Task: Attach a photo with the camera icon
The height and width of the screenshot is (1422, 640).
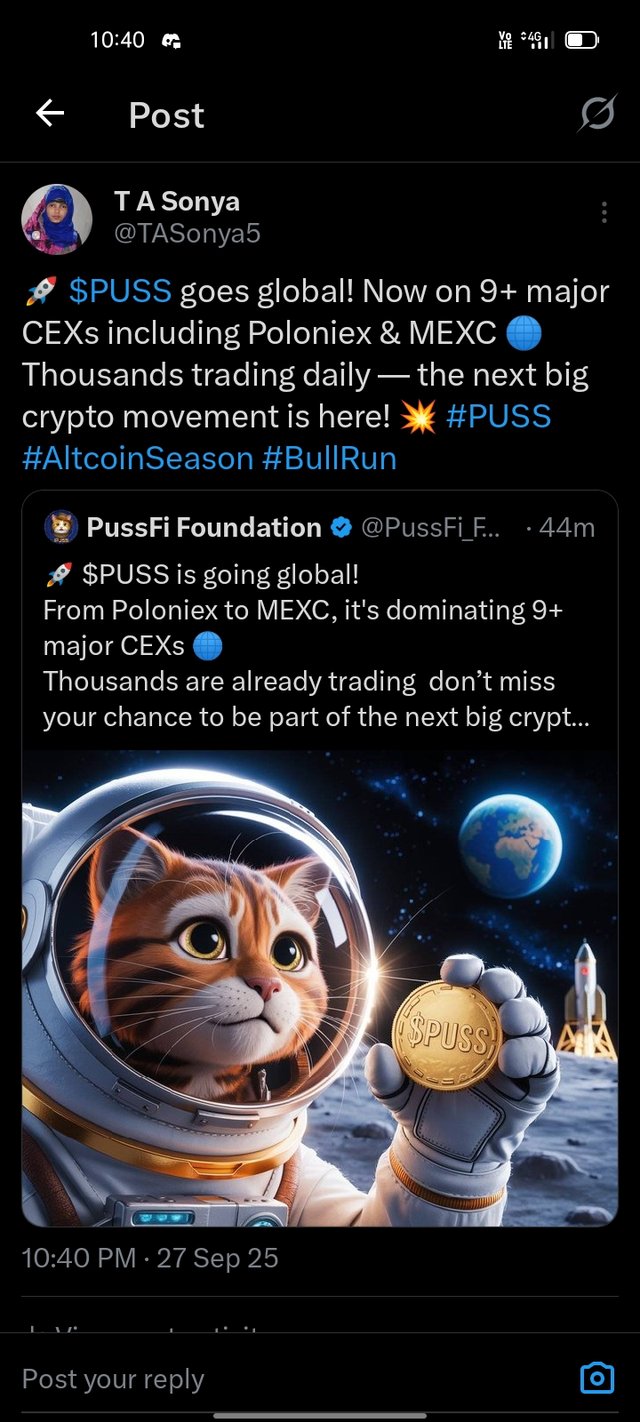Action: click(x=597, y=1379)
